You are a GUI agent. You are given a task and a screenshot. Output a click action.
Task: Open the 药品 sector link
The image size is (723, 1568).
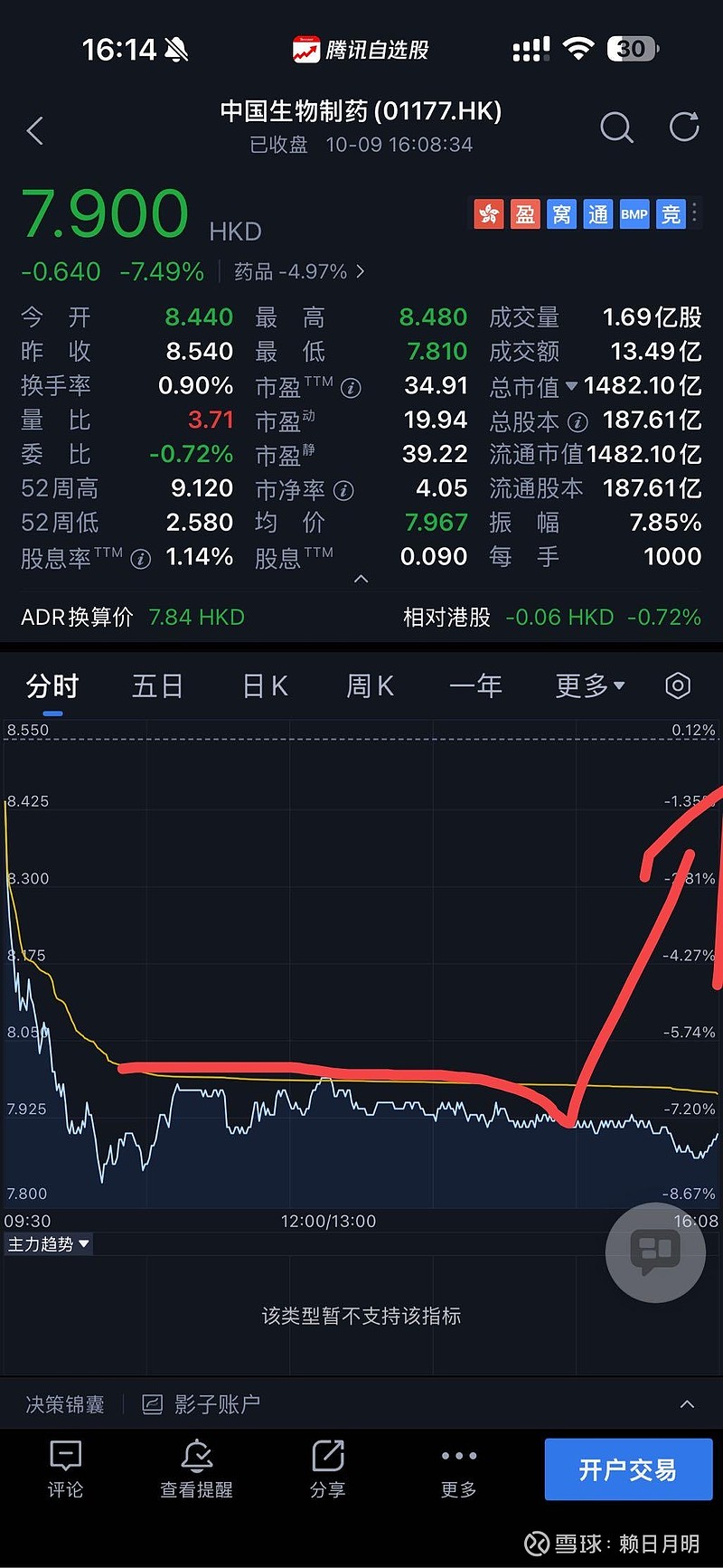pos(299,271)
